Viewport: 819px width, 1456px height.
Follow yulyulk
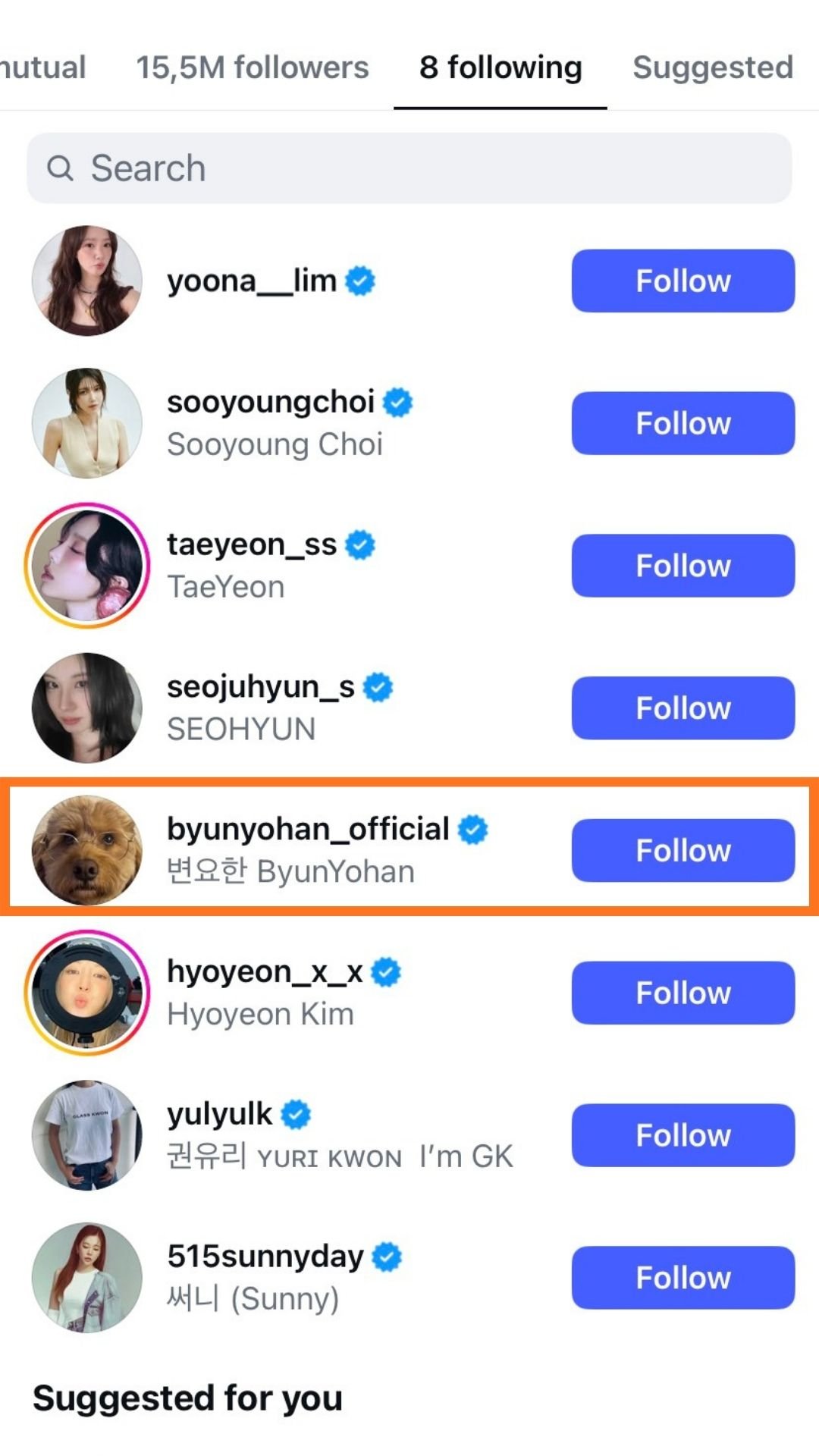coord(682,1135)
